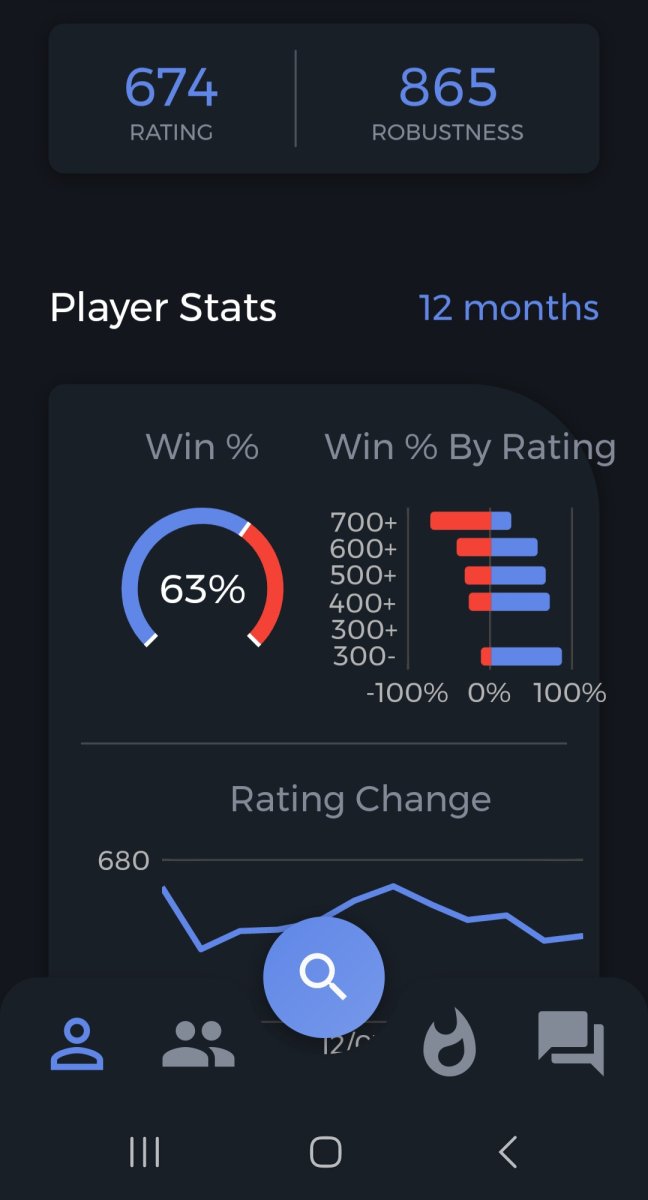648x1200 pixels.
Task: Open the chat messages tab
Action: pyautogui.click(x=570, y=1042)
